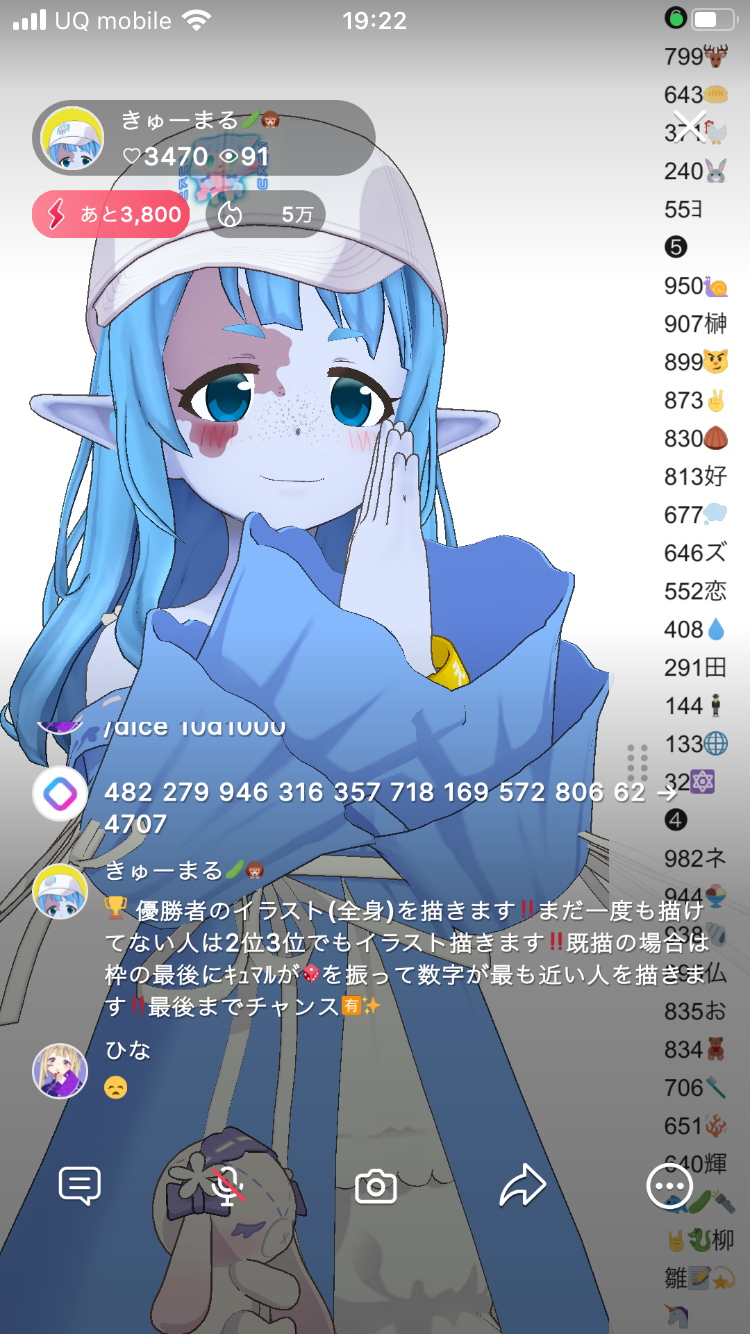Tap the あと3,800 rank badge
The width and height of the screenshot is (750, 1334).
[111, 214]
